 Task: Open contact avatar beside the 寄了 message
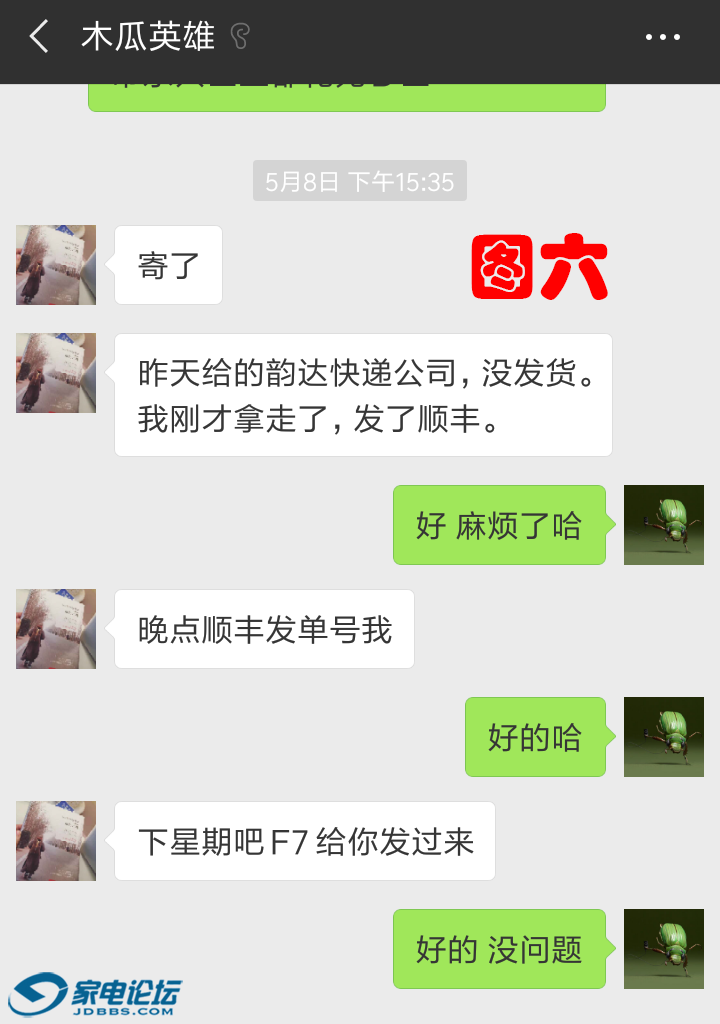[x=56, y=265]
